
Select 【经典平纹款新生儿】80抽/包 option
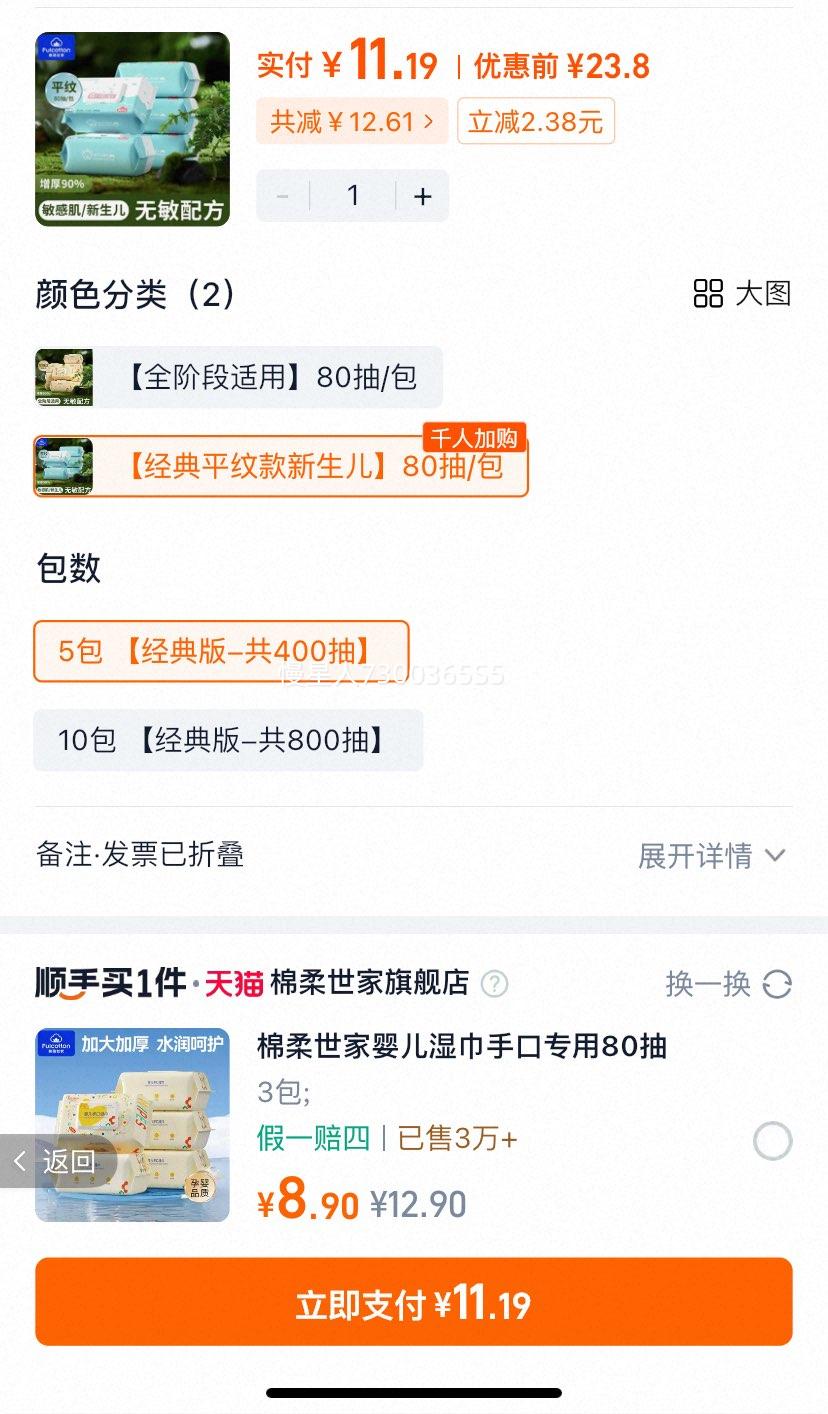[x=281, y=467]
